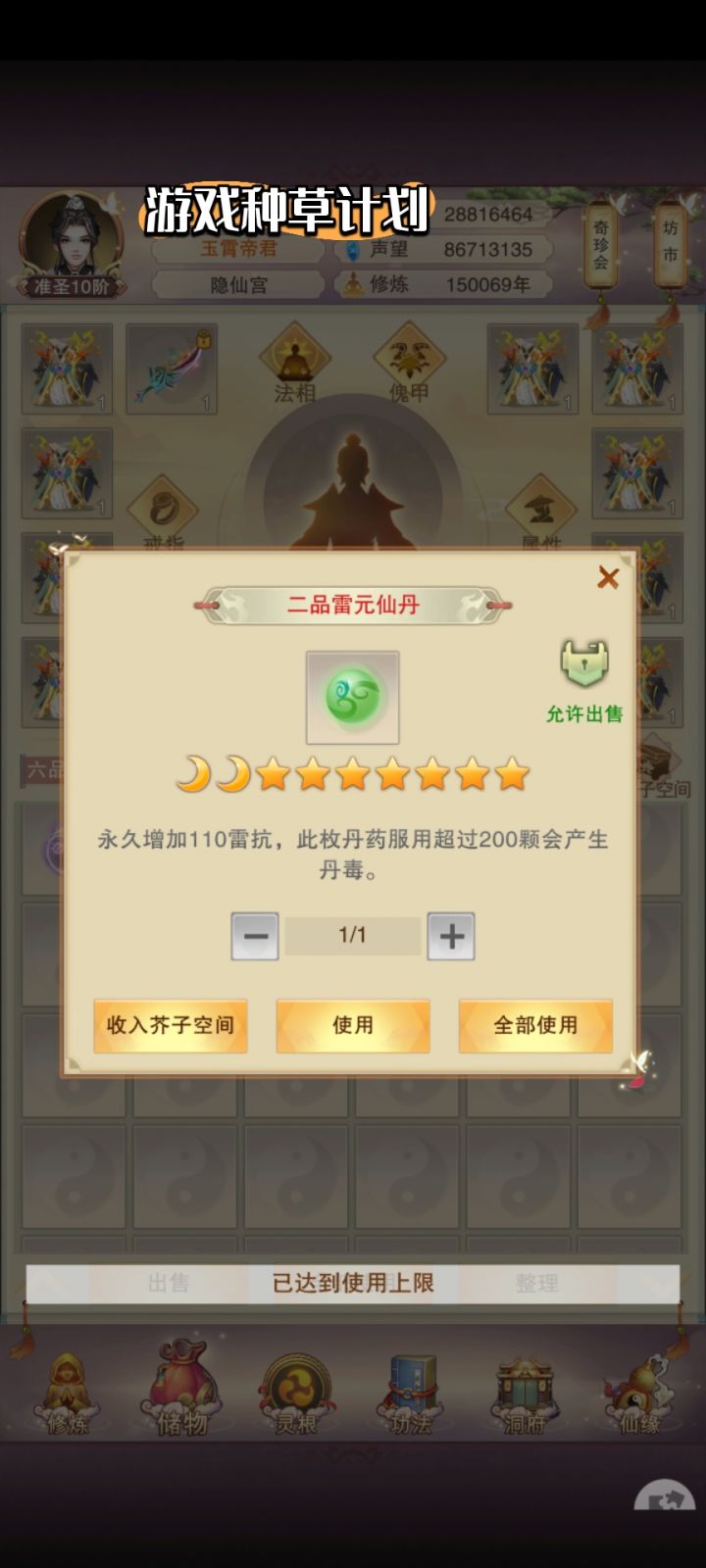Open the 坊市 banner at top right
This screenshot has width=706, height=1568.
(672, 243)
